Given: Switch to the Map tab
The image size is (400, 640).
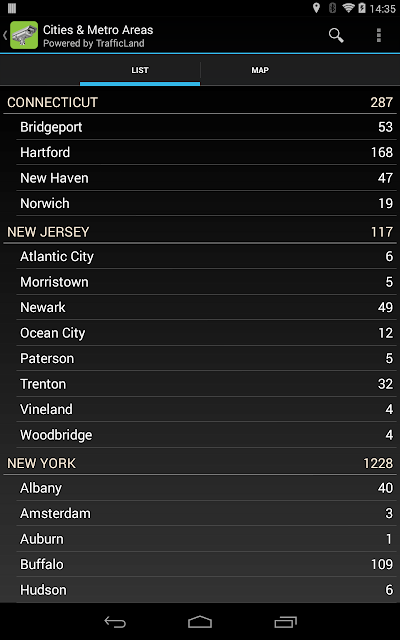Looking at the screenshot, I should (260, 70).
